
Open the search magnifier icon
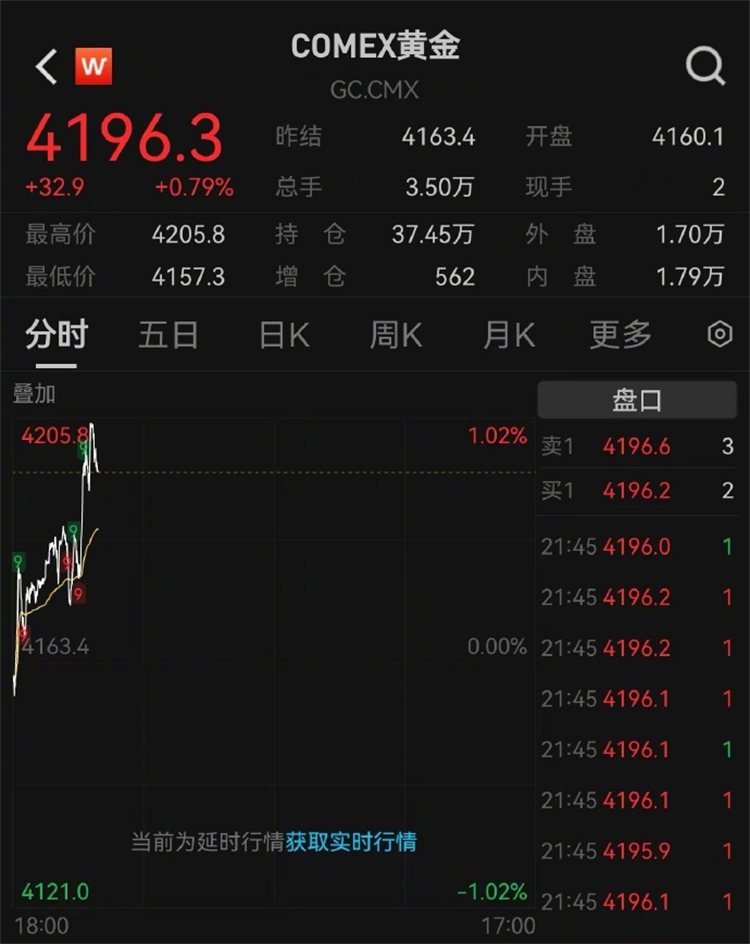(x=705, y=67)
